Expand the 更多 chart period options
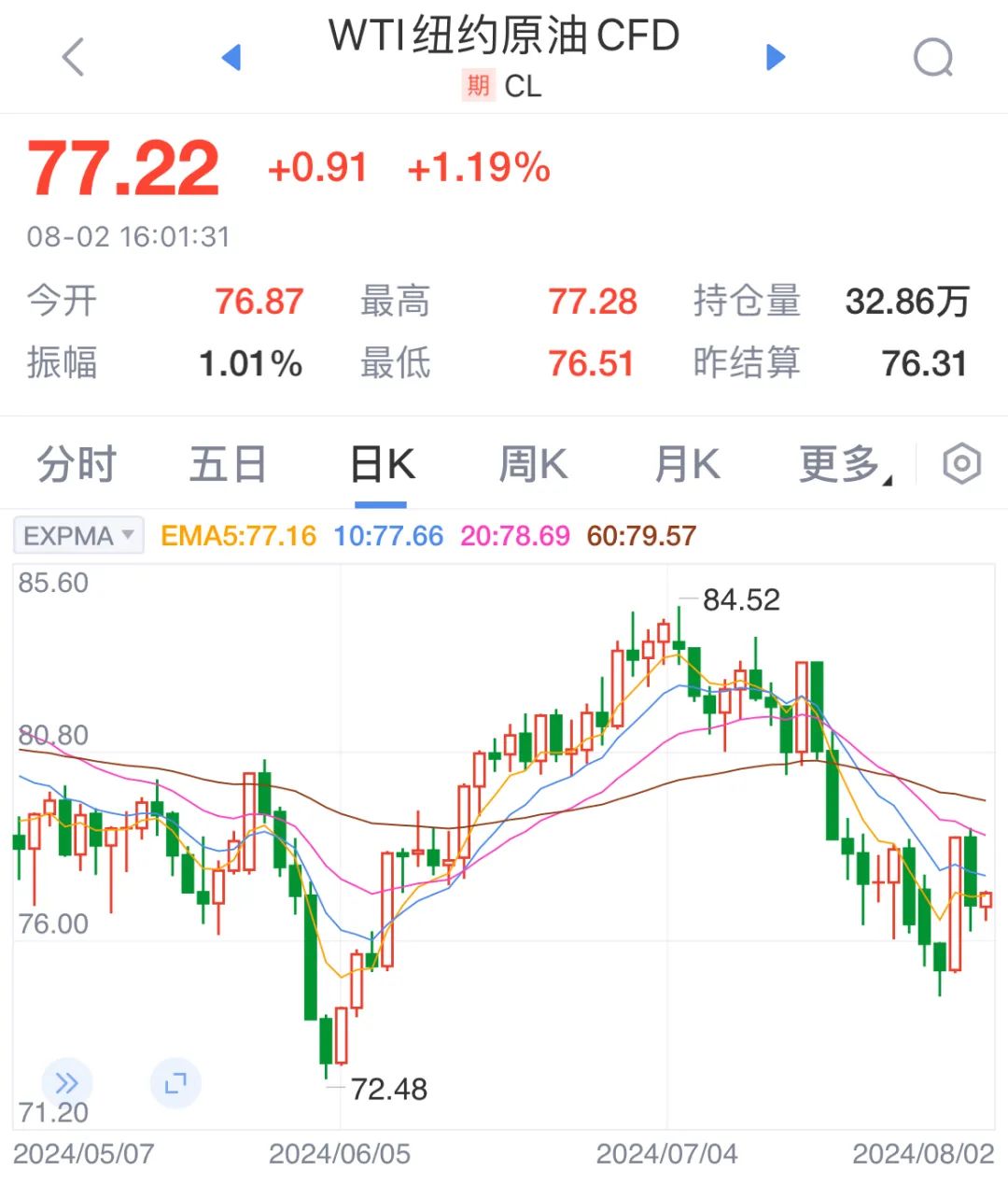 coord(845,464)
